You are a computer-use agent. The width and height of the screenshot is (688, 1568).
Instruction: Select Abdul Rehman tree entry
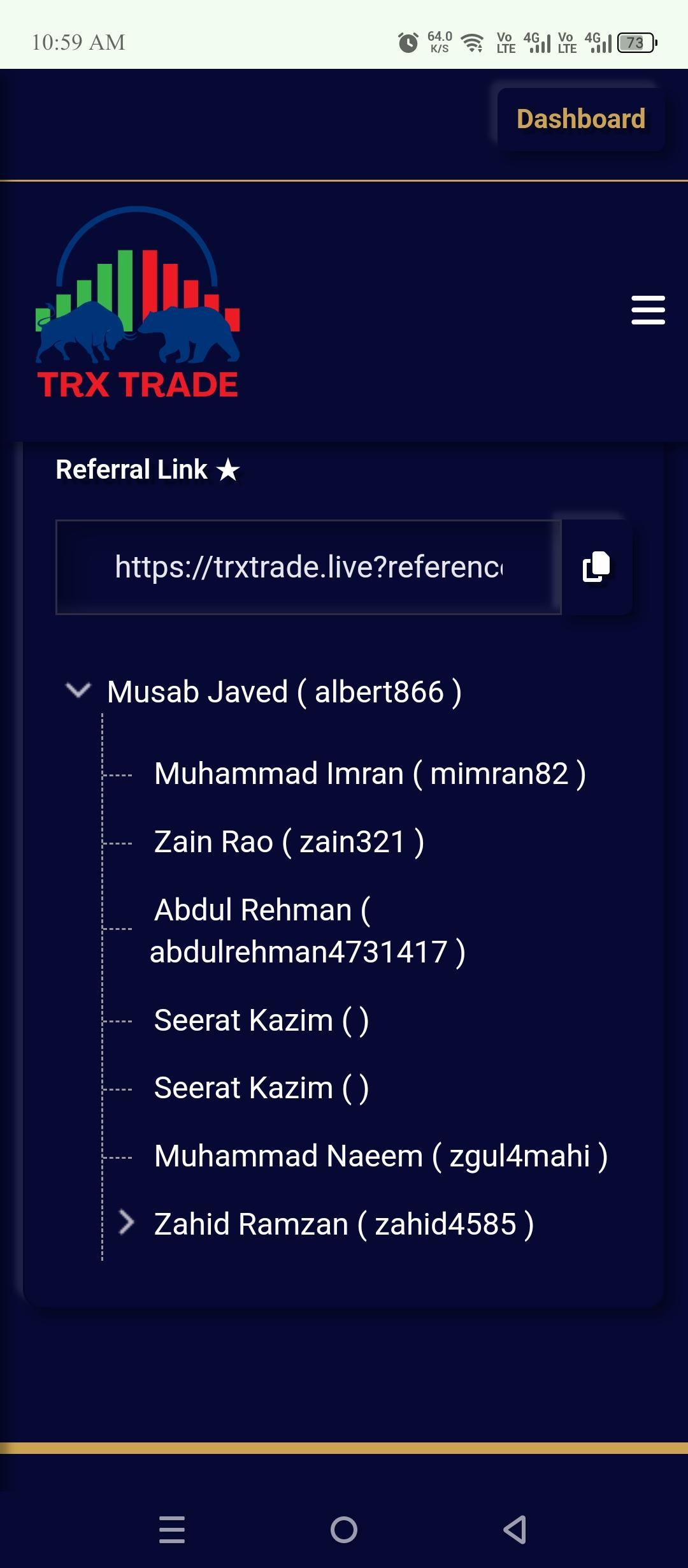(307, 930)
